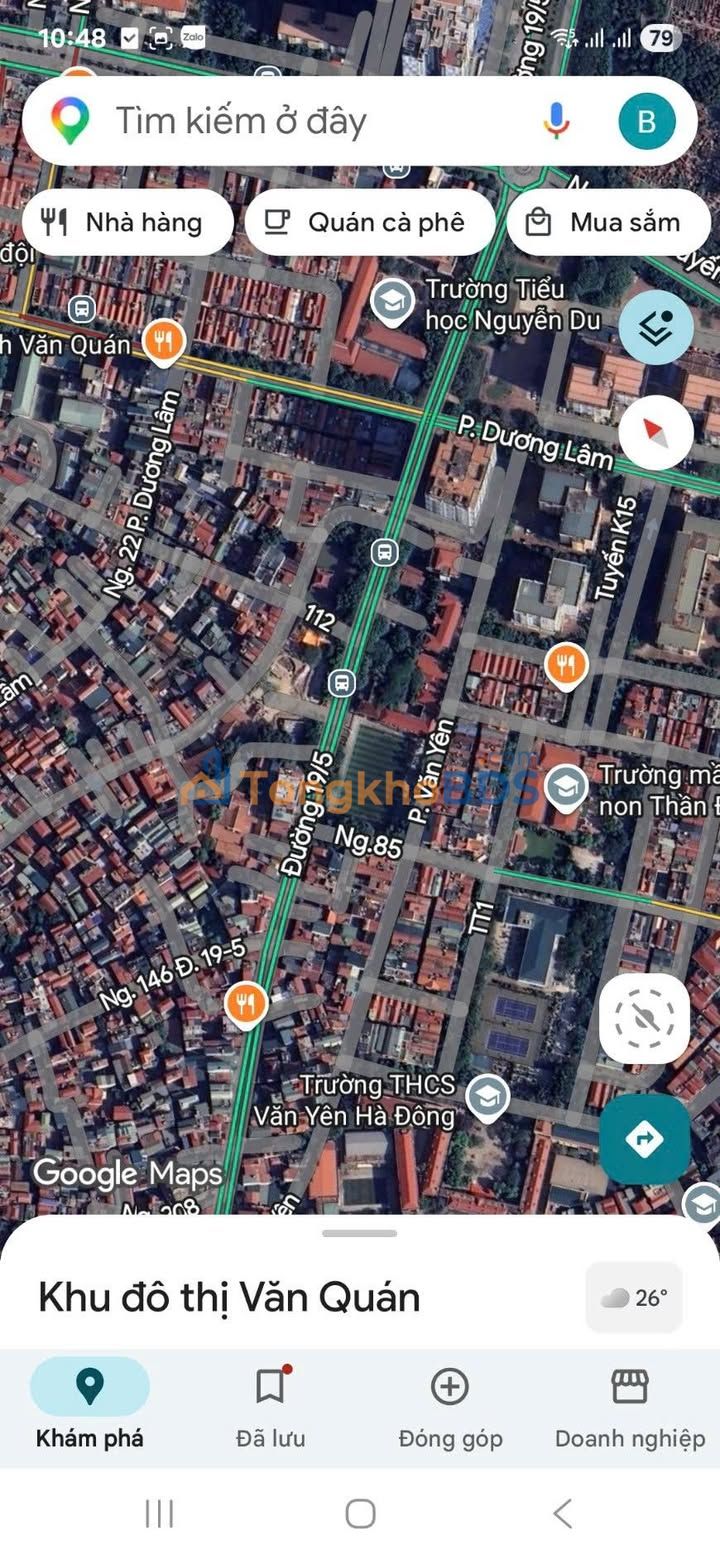720x1559 pixels.
Task: Select the Quán cà phê chip
Action: (369, 222)
